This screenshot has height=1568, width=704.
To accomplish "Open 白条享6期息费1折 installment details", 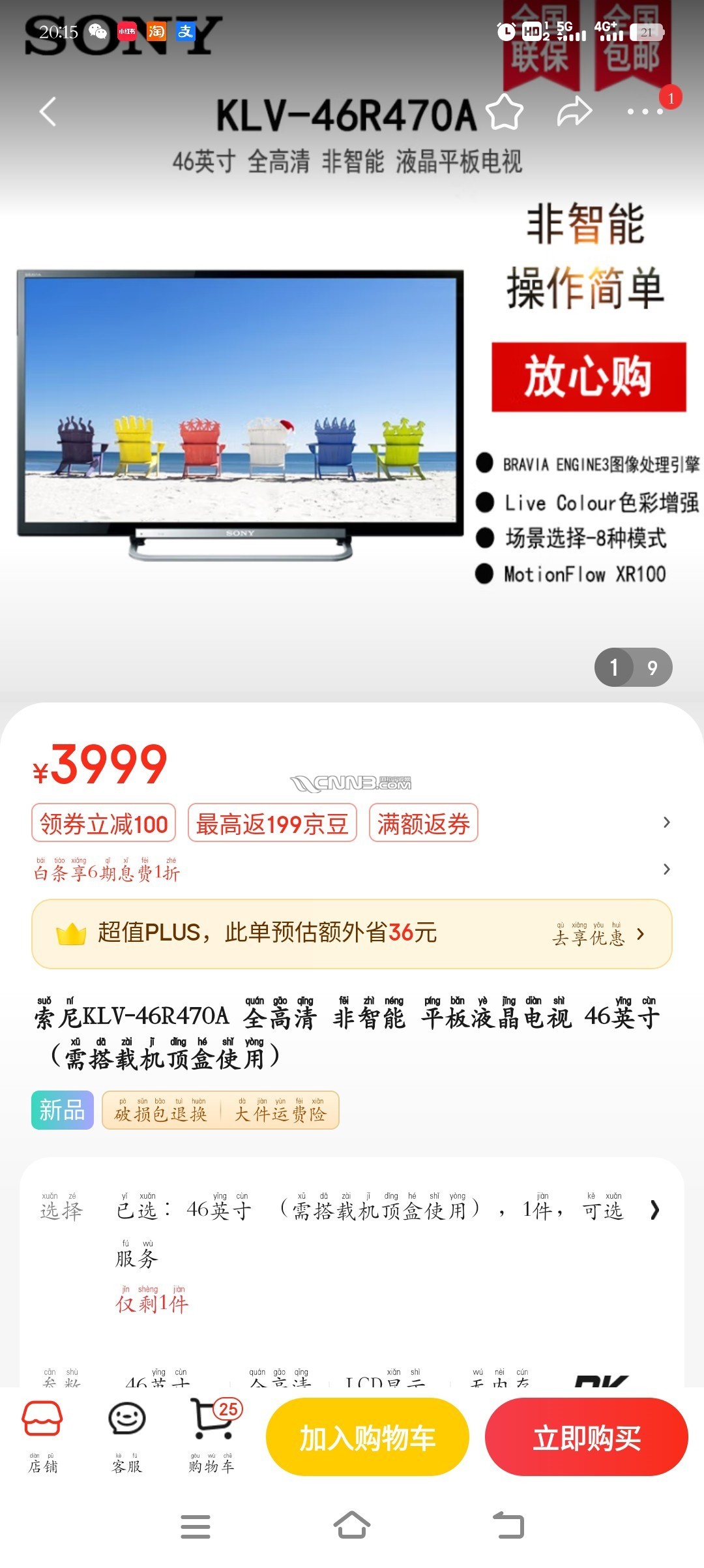I will point(108,871).
